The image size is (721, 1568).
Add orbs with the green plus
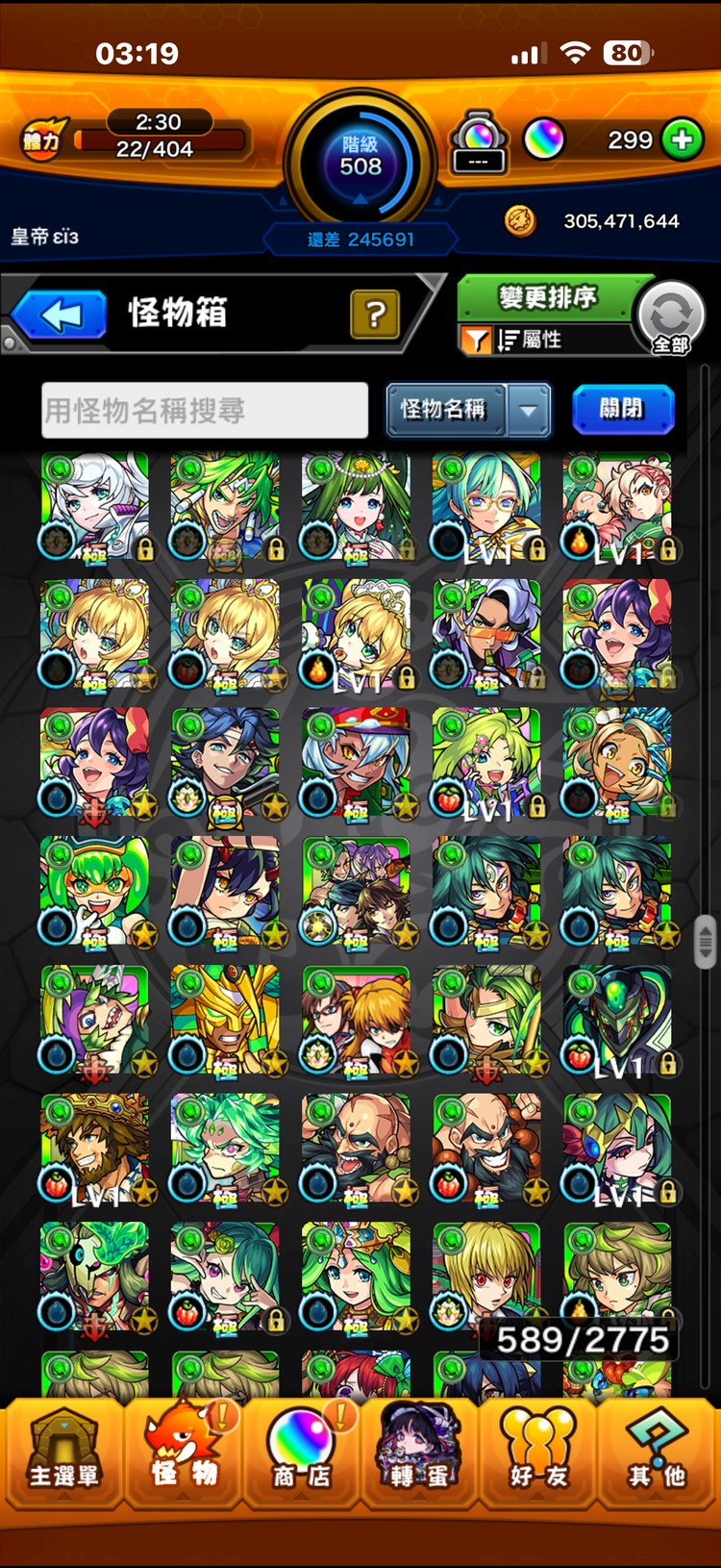click(682, 140)
